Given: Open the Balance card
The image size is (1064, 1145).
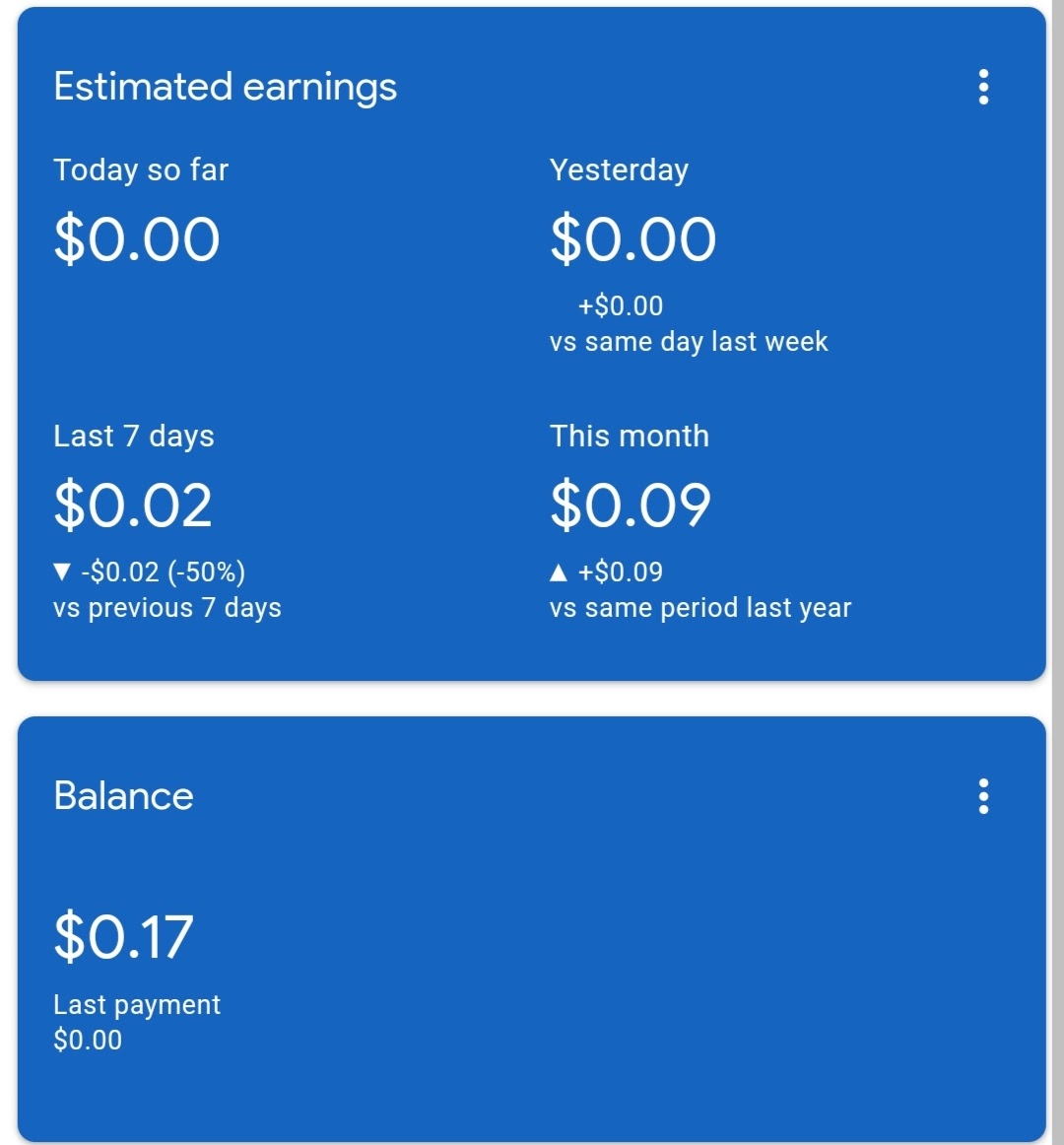Looking at the screenshot, I should [124, 796].
